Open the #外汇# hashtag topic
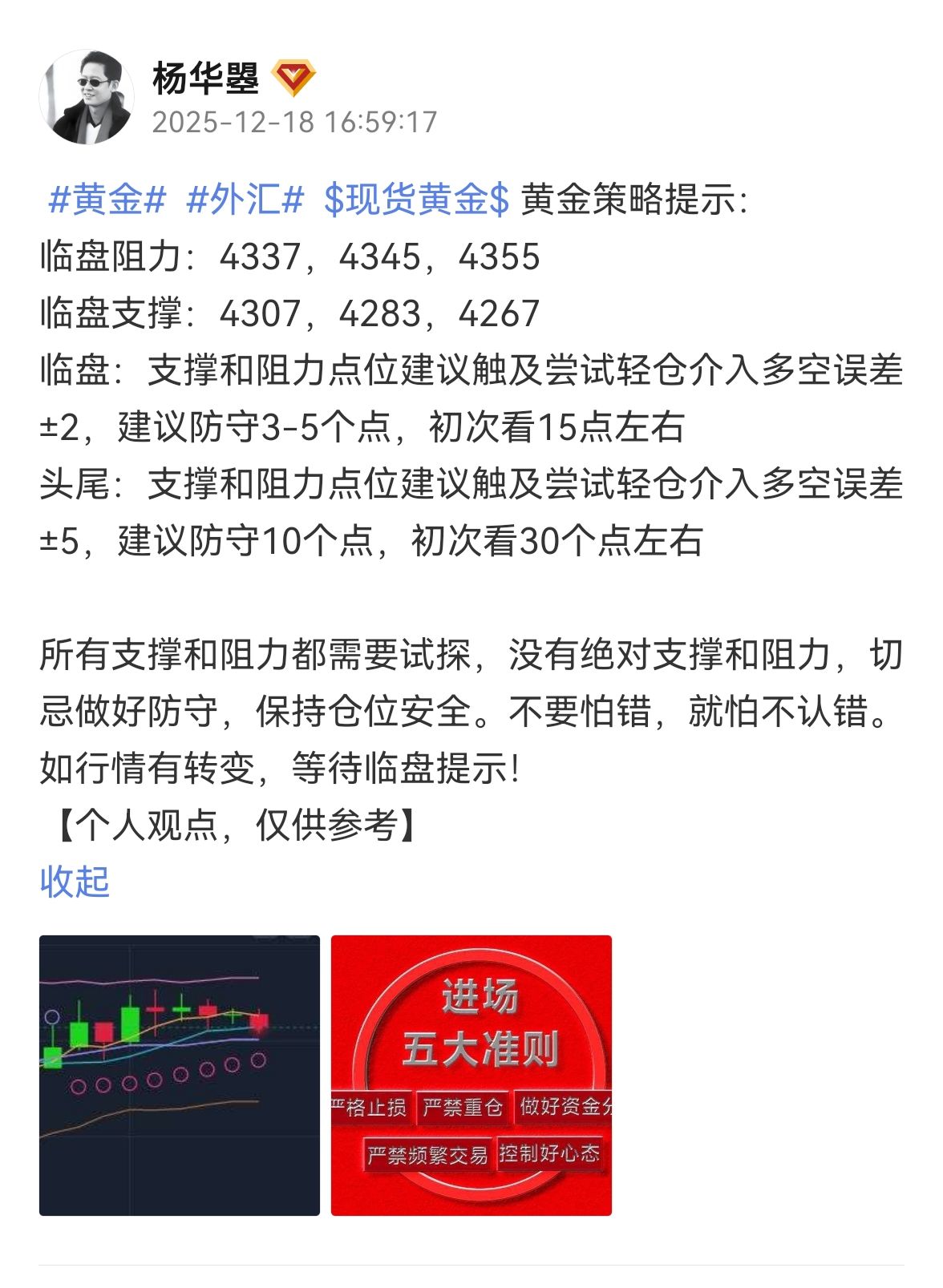Image resolution: width=943 pixels, height=1288 pixels. point(245,200)
